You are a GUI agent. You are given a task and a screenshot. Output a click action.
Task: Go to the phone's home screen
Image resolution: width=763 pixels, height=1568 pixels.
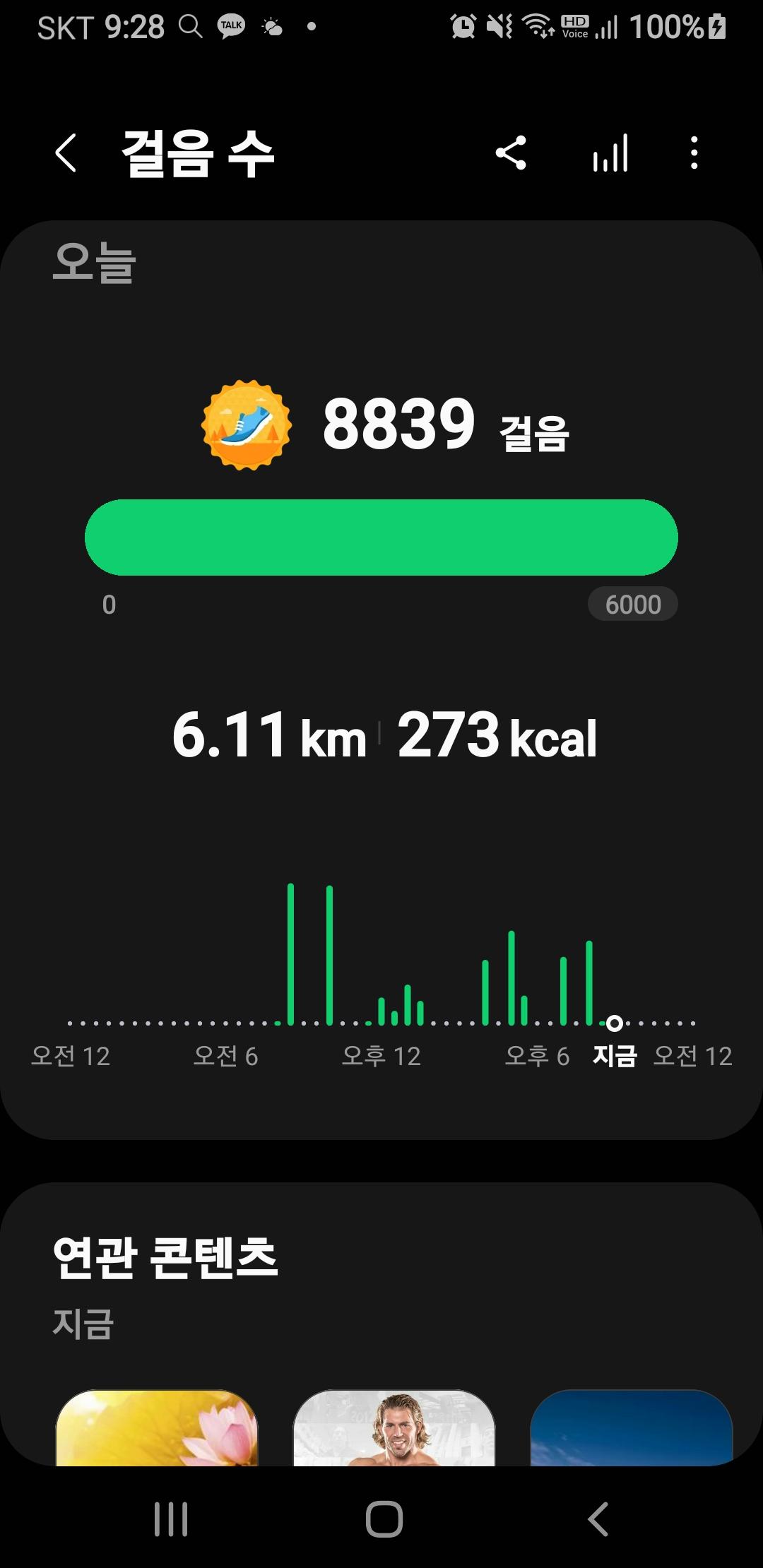[384, 1519]
